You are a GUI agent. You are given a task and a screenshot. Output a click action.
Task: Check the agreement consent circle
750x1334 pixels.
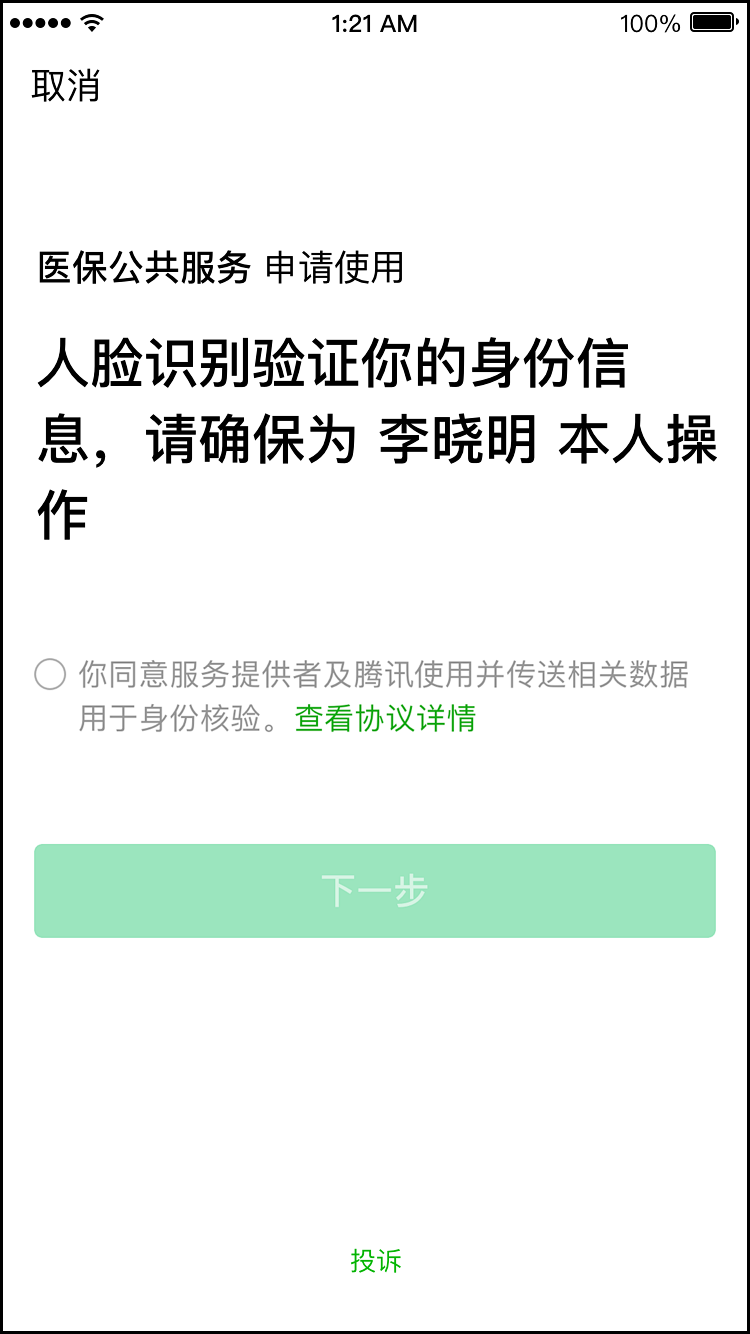[50, 674]
